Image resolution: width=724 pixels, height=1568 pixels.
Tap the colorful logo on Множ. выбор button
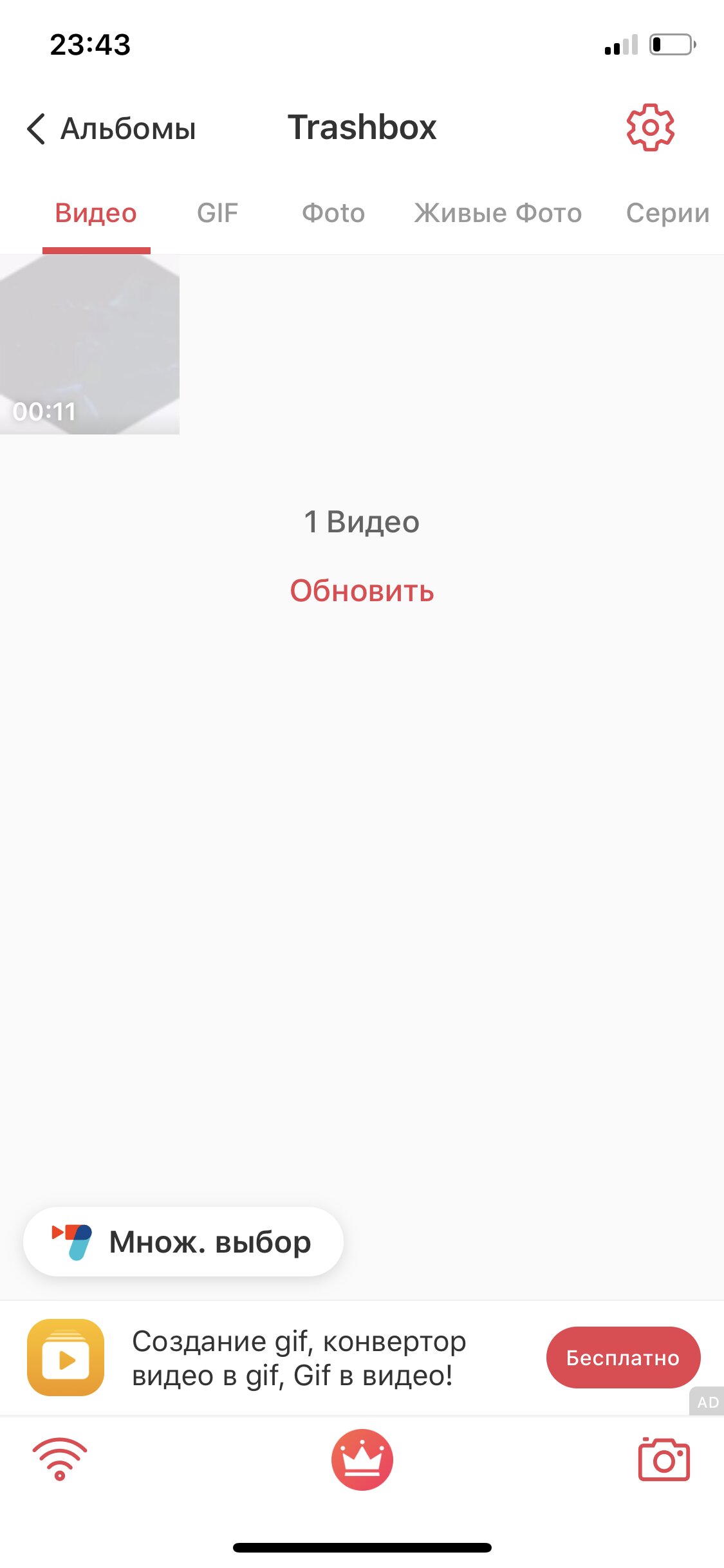coord(71,1242)
